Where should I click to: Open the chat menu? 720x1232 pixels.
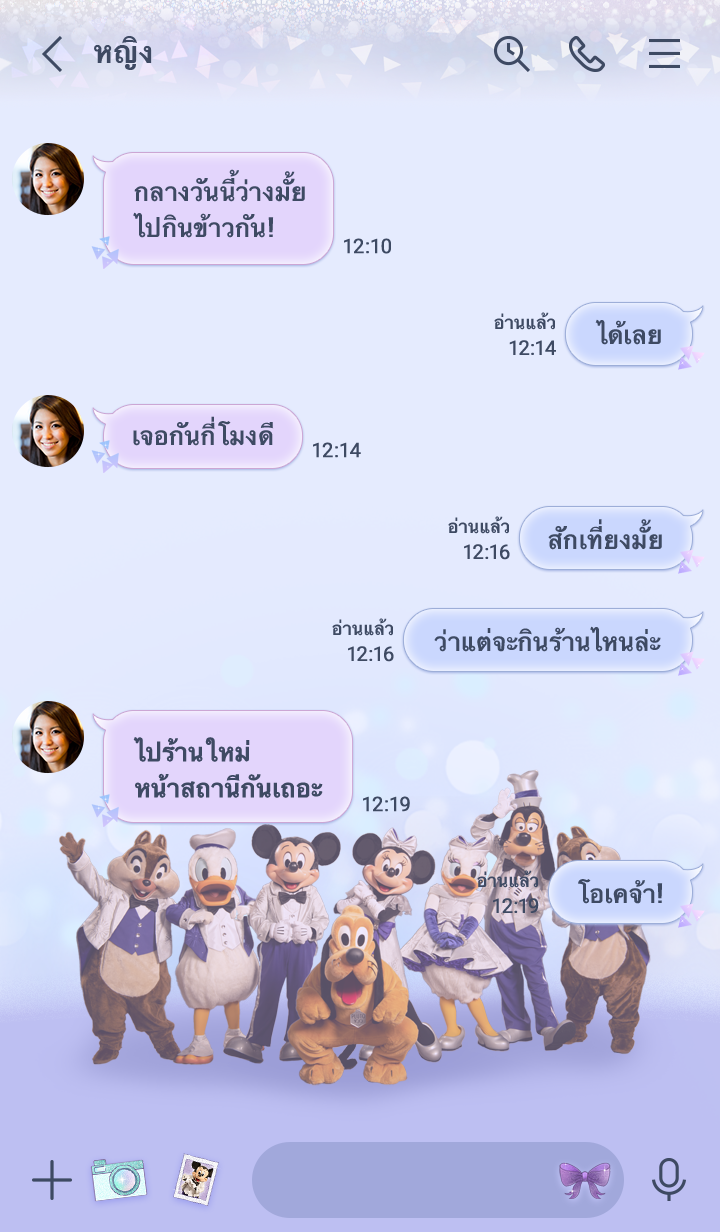(664, 54)
